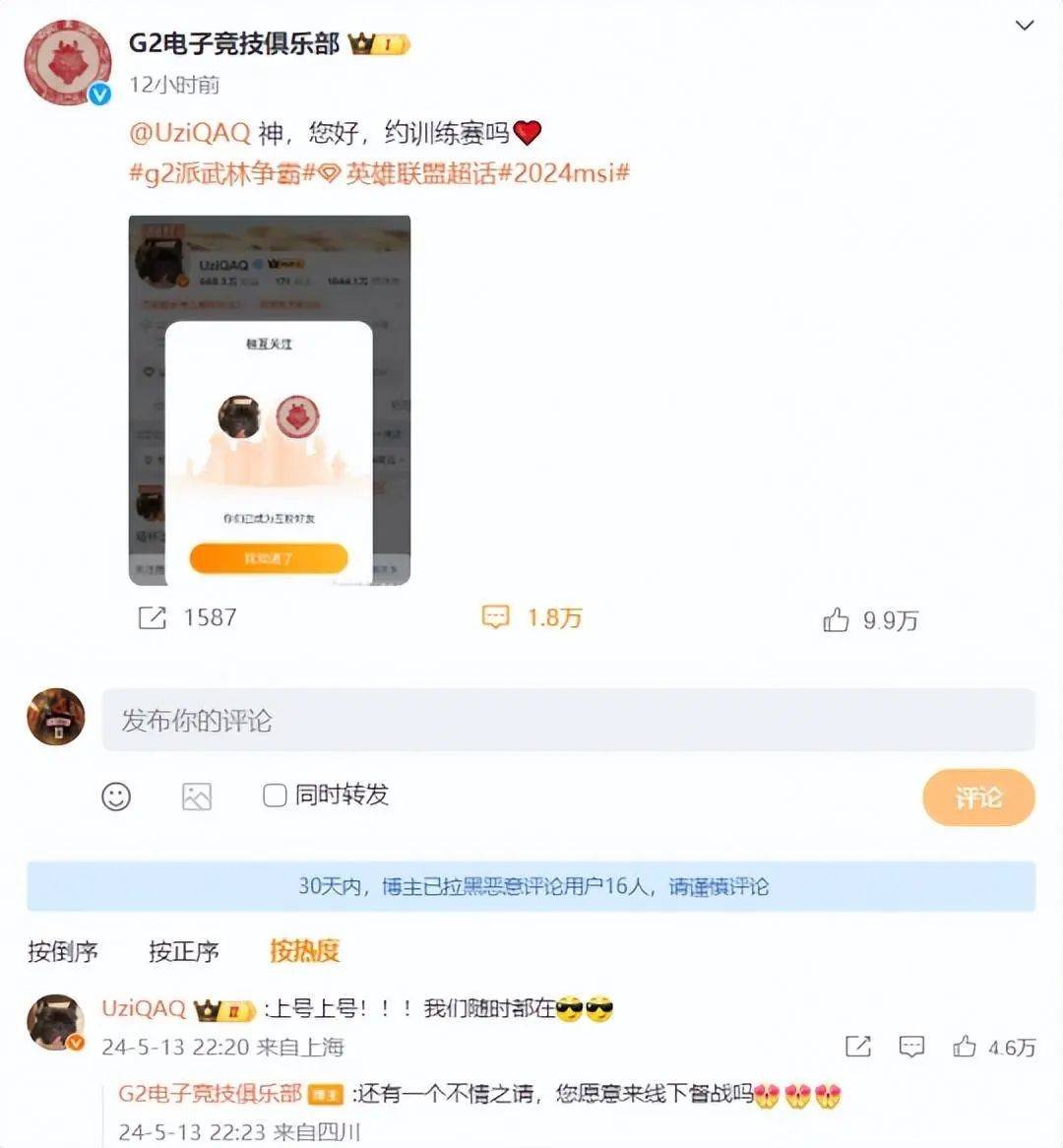This screenshot has height=1148, width=1063.
Task: View the attached mutual-follow image
Action: point(269,400)
